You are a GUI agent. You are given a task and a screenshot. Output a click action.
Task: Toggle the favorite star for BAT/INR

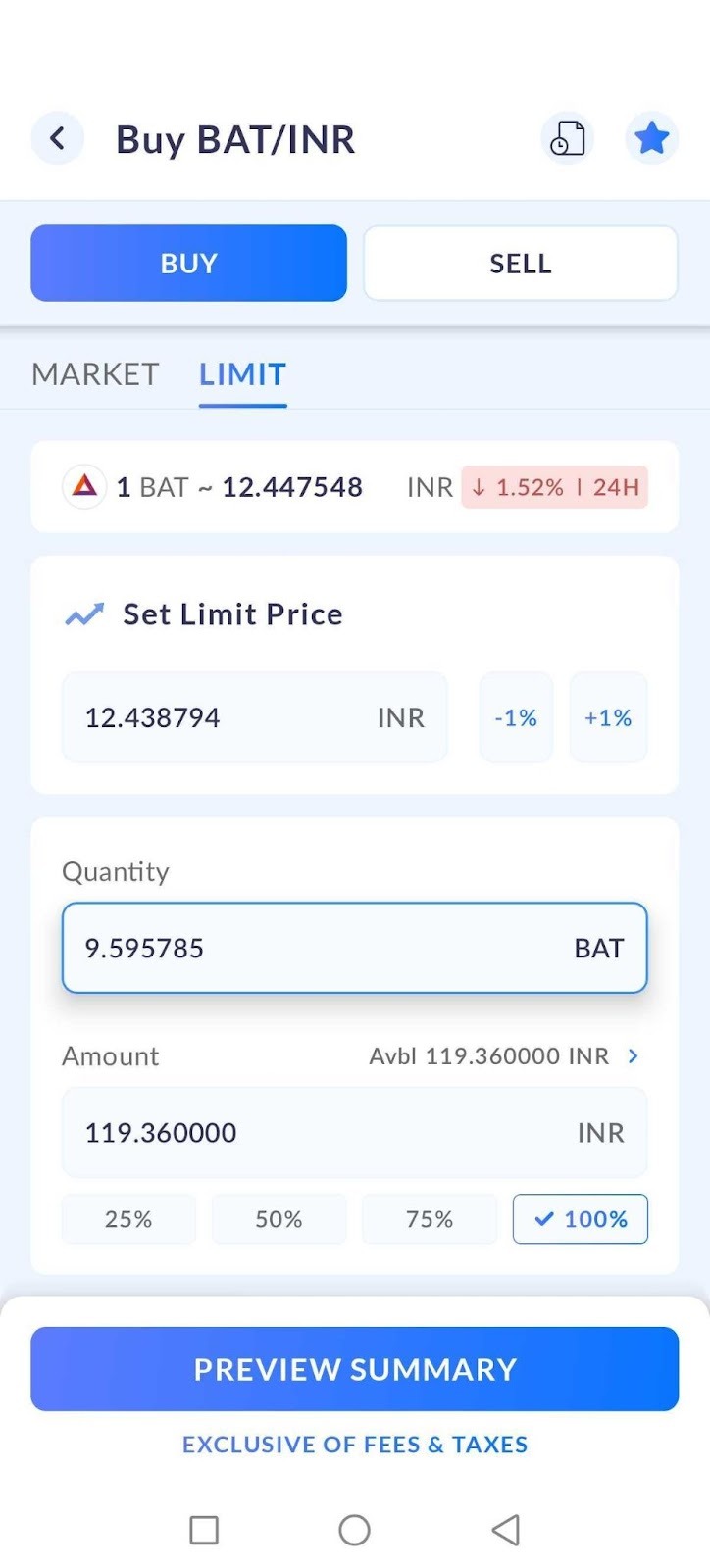(x=651, y=138)
